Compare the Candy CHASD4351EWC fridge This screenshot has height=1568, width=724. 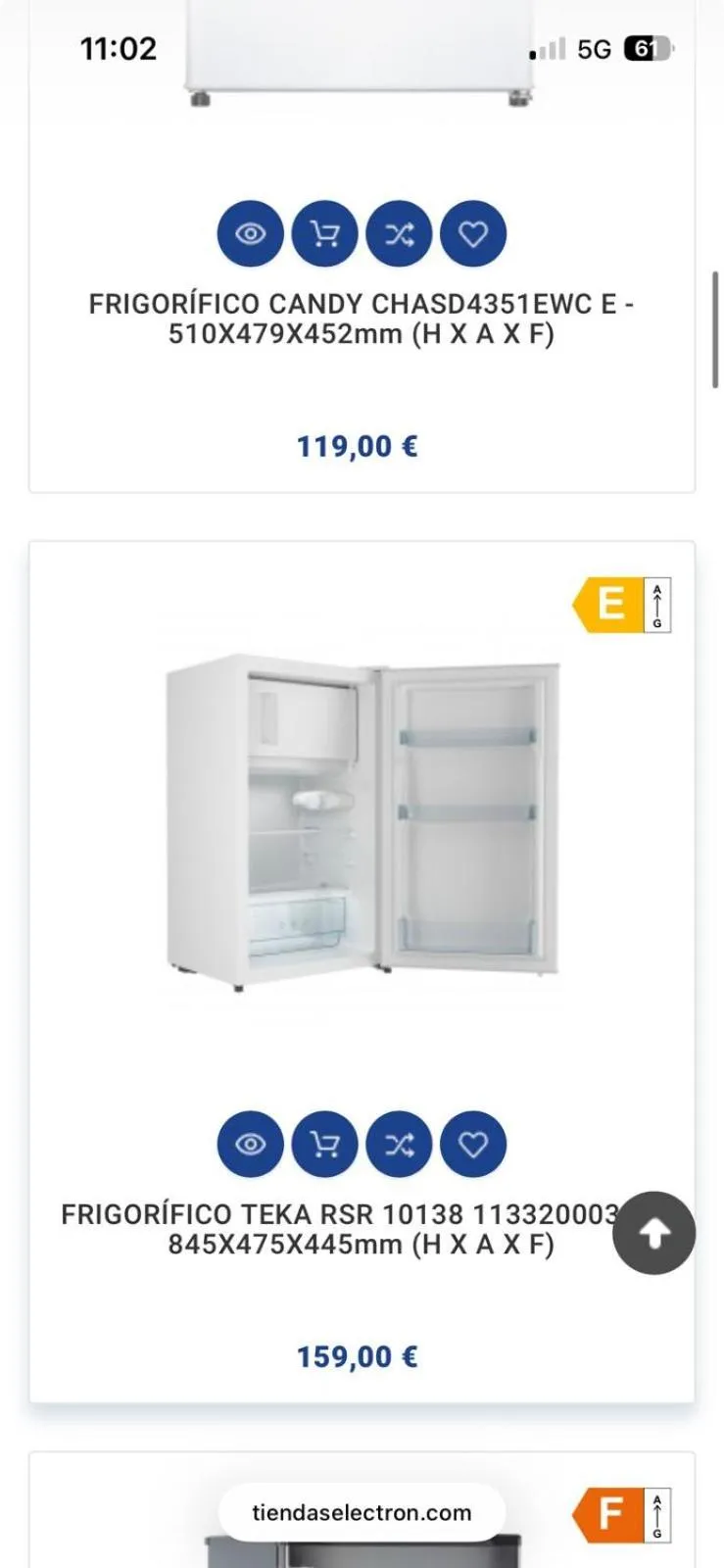[399, 234]
